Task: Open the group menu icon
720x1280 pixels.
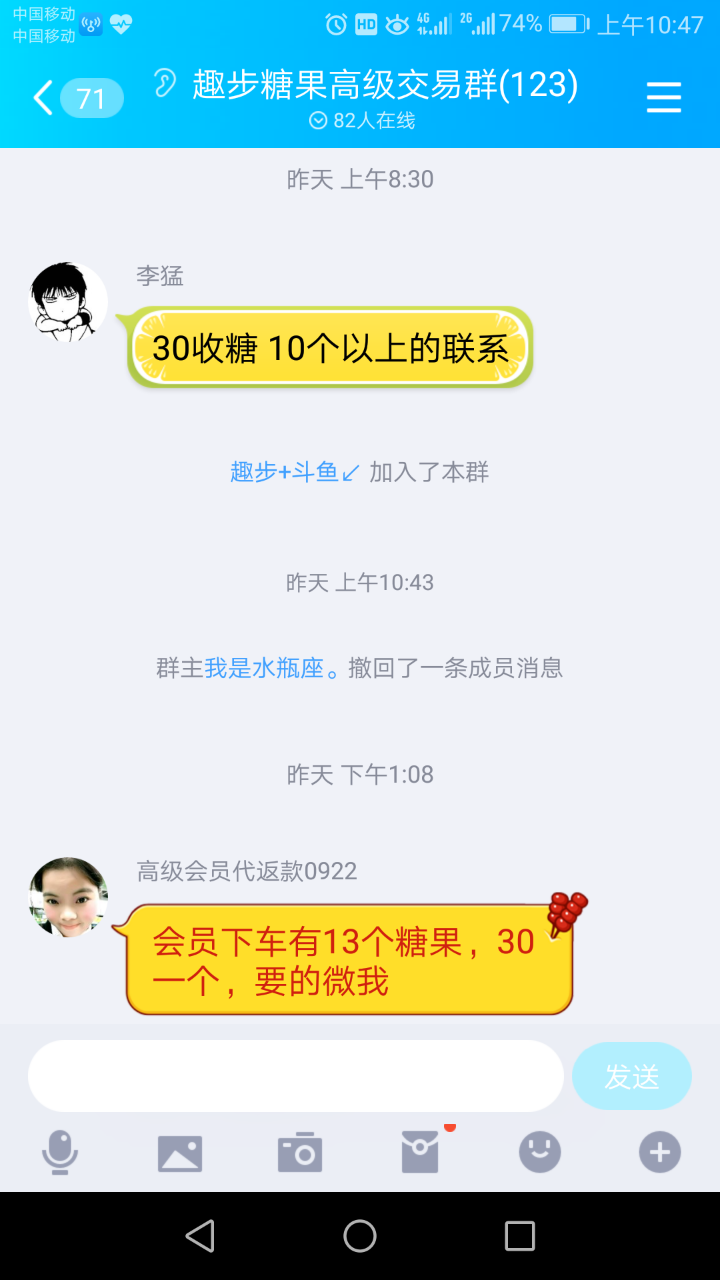Action: coord(663,97)
